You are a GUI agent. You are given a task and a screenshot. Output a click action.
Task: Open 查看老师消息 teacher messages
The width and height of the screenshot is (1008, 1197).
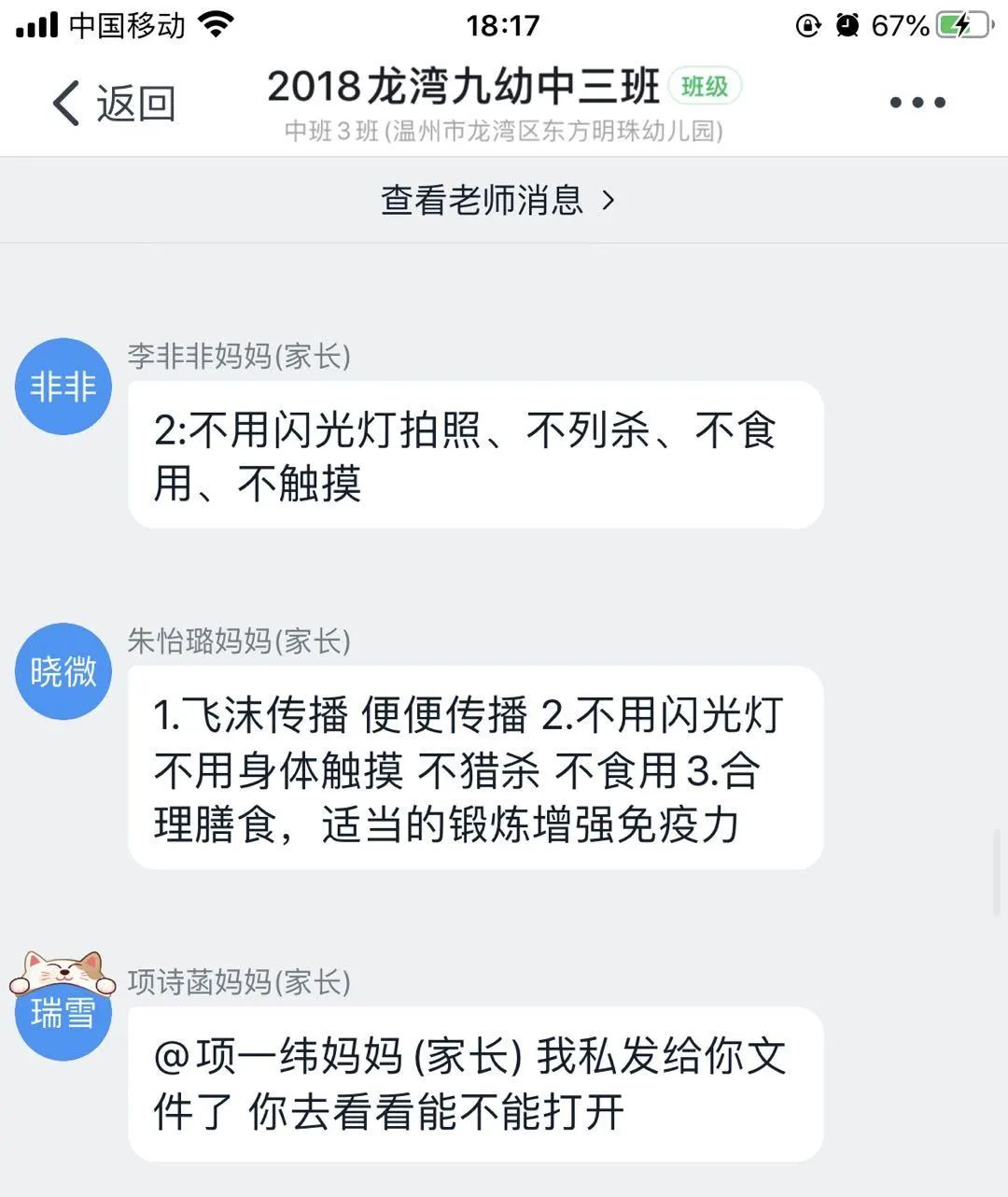(x=497, y=200)
